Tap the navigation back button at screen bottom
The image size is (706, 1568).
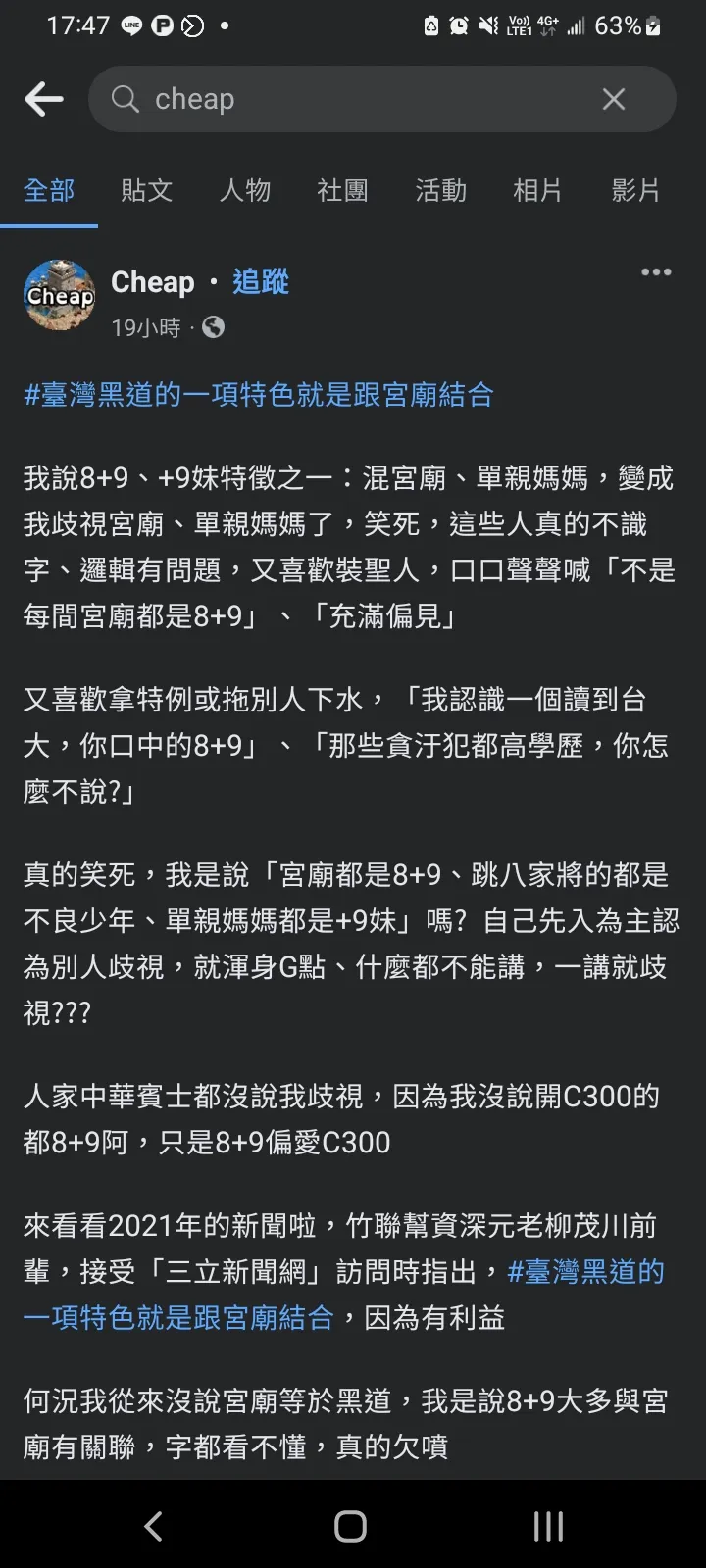click(x=152, y=1525)
